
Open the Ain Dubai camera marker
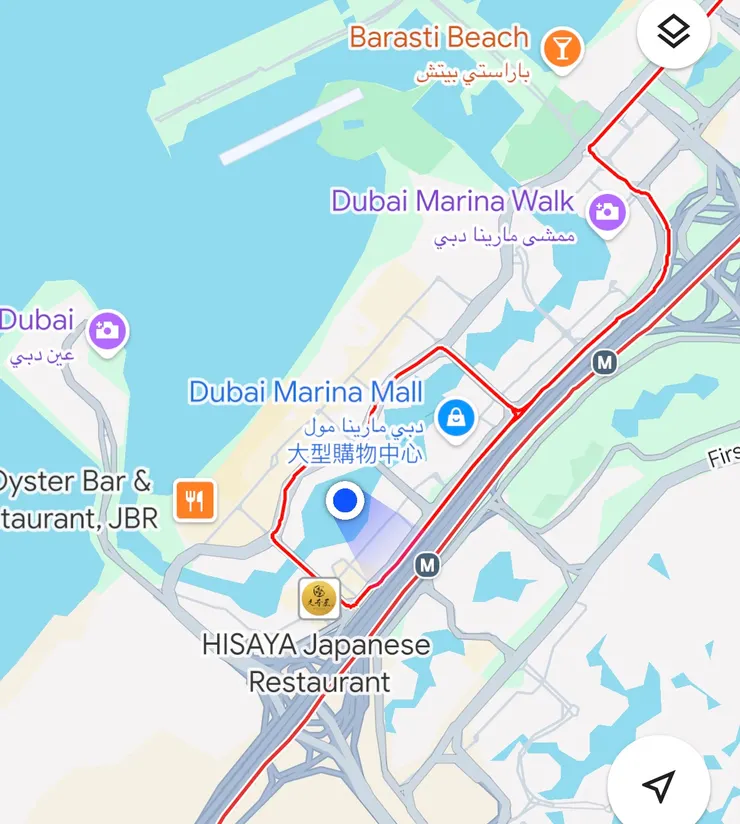click(x=107, y=330)
